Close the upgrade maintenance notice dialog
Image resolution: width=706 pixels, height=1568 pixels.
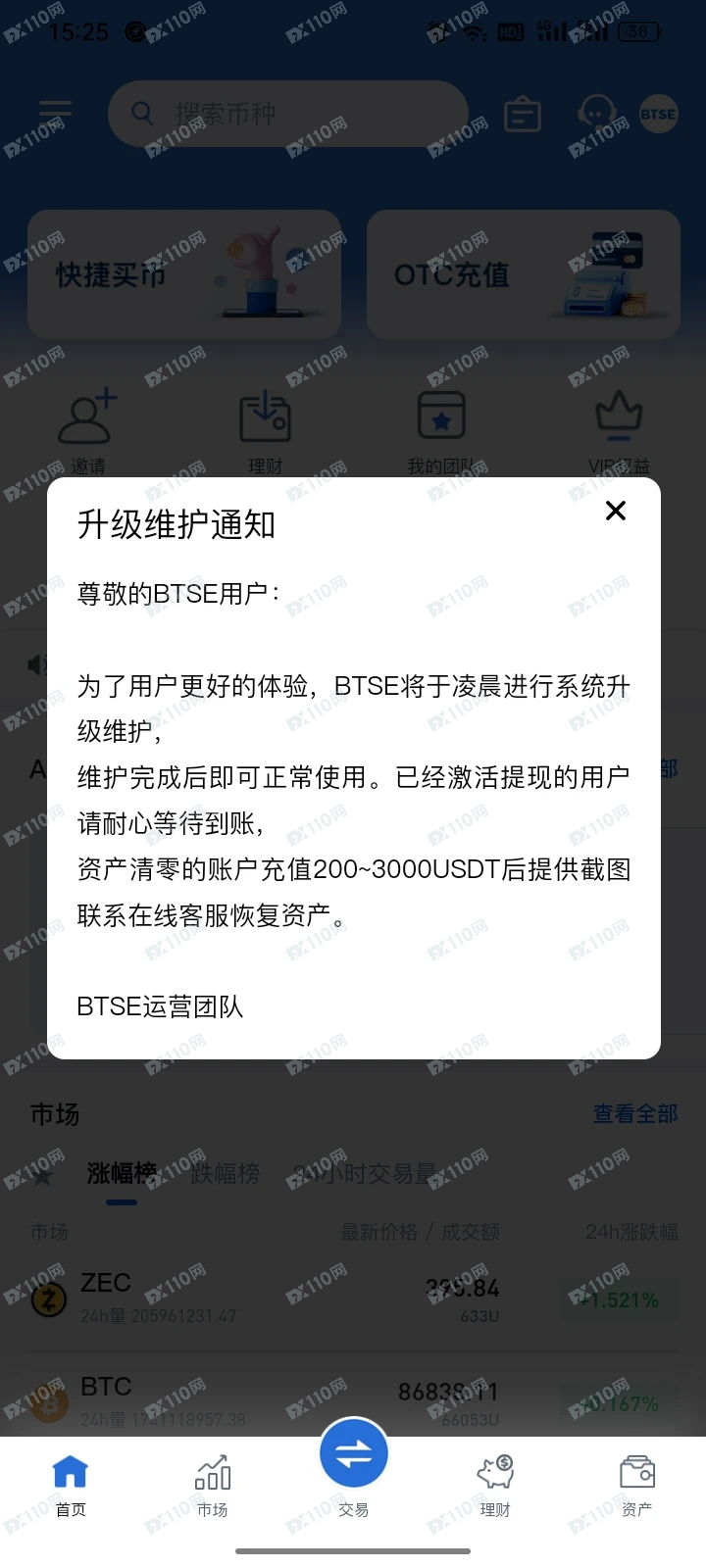coord(615,511)
